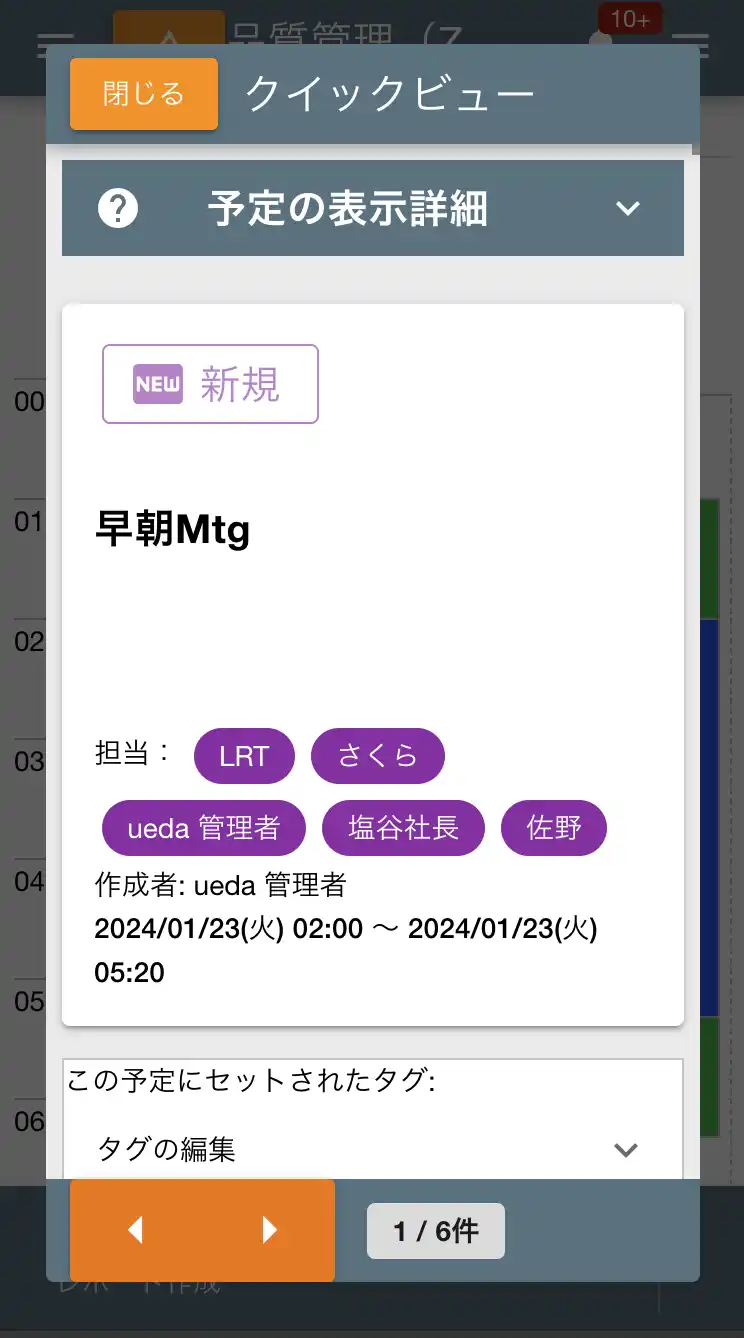Tap the 新規 button
The height and width of the screenshot is (1338, 744).
point(210,384)
